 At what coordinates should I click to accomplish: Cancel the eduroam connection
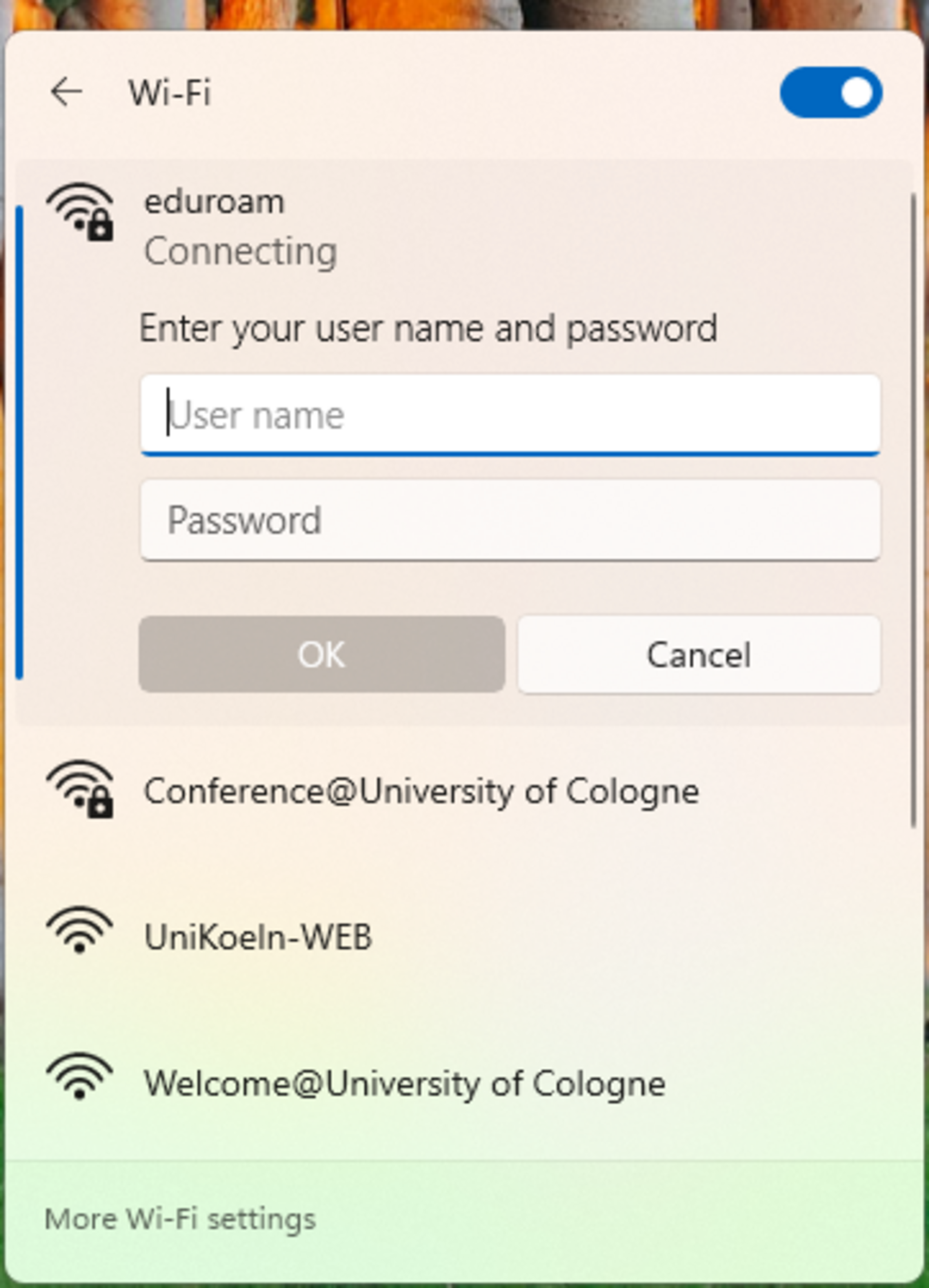point(699,655)
